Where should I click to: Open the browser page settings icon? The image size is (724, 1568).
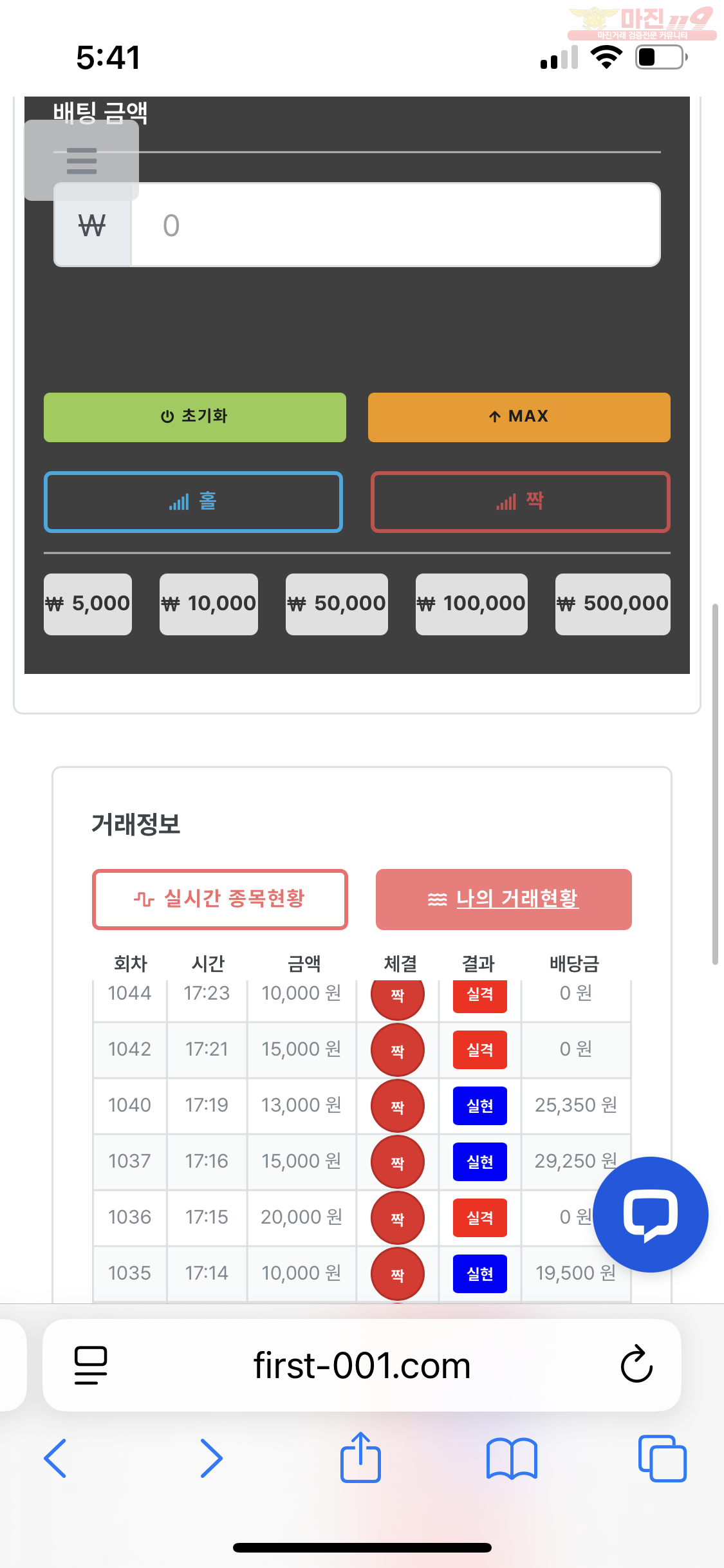pos(91,1365)
